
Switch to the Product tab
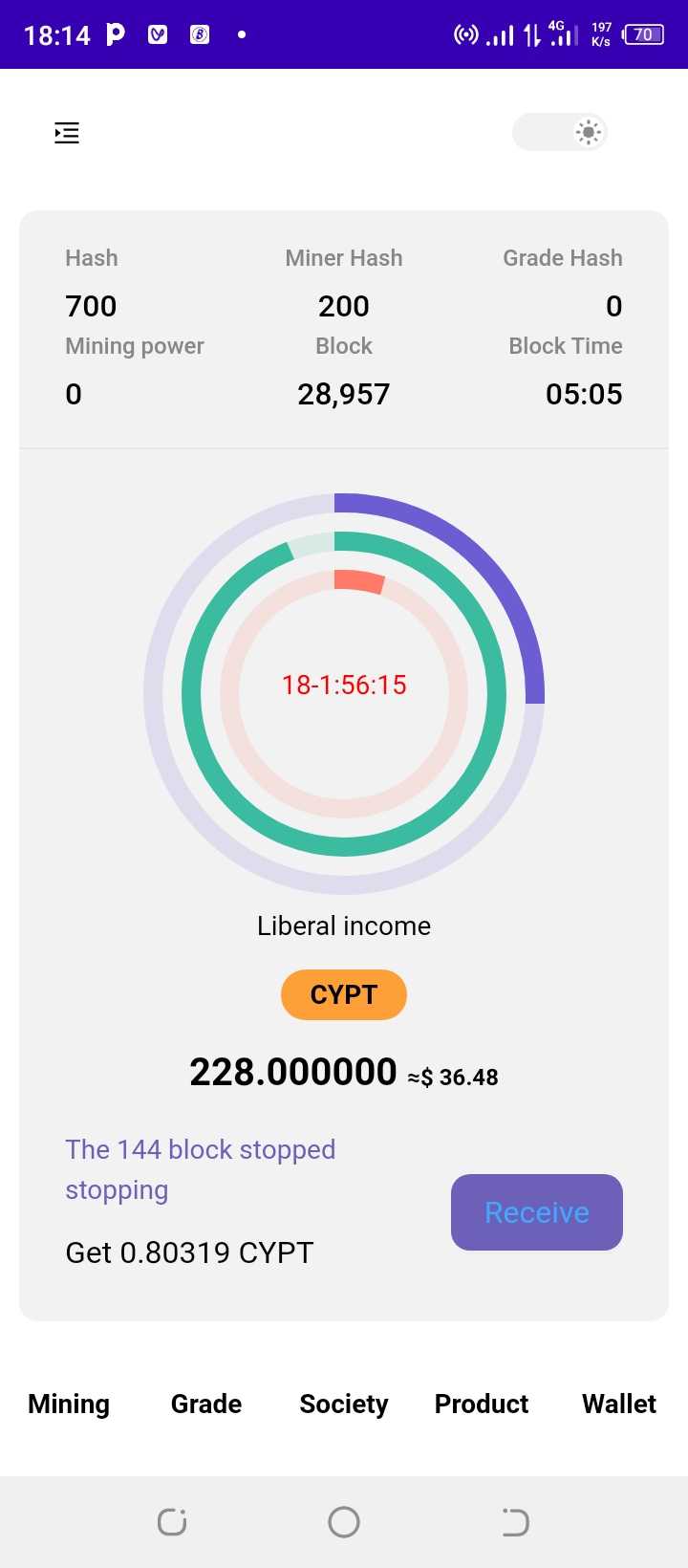482,1404
